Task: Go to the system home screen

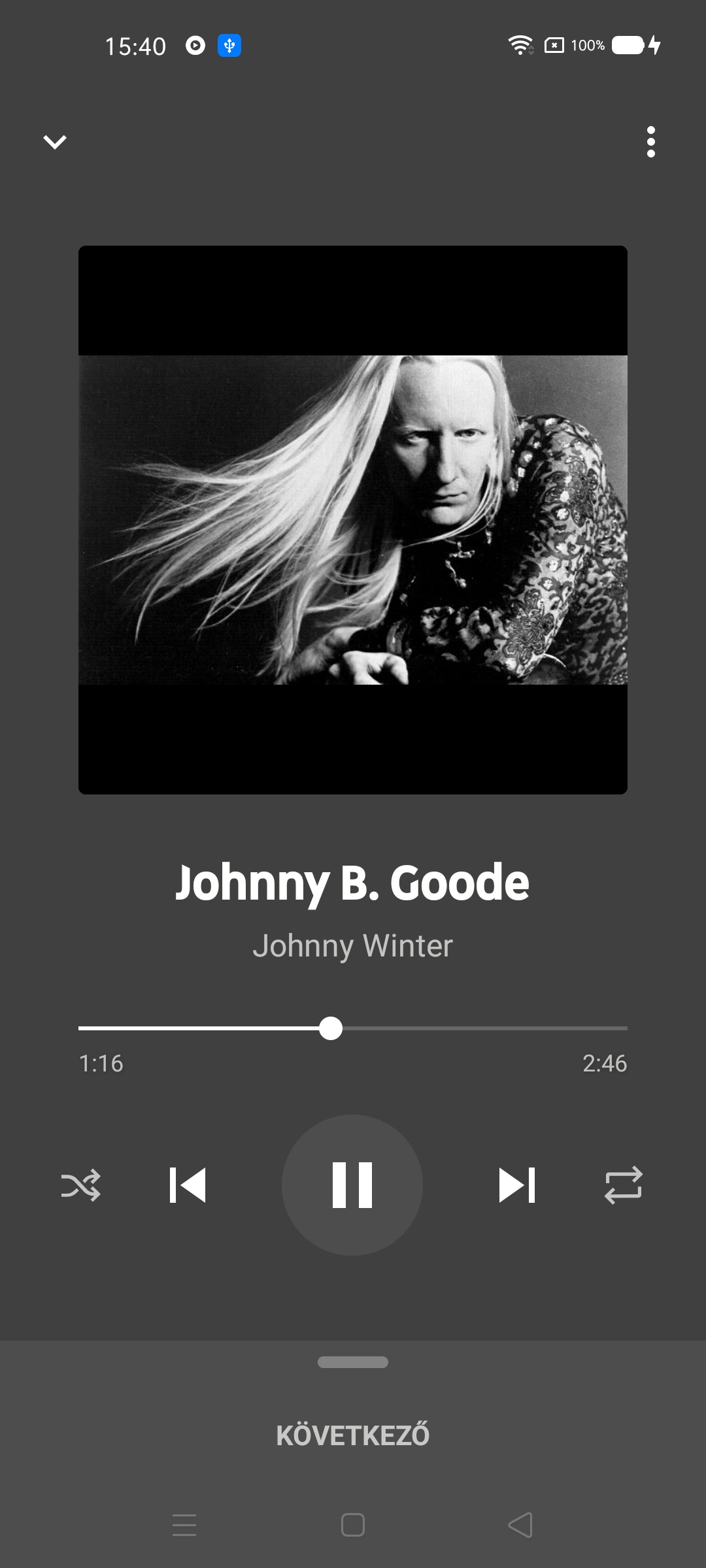Action: coord(353,1526)
